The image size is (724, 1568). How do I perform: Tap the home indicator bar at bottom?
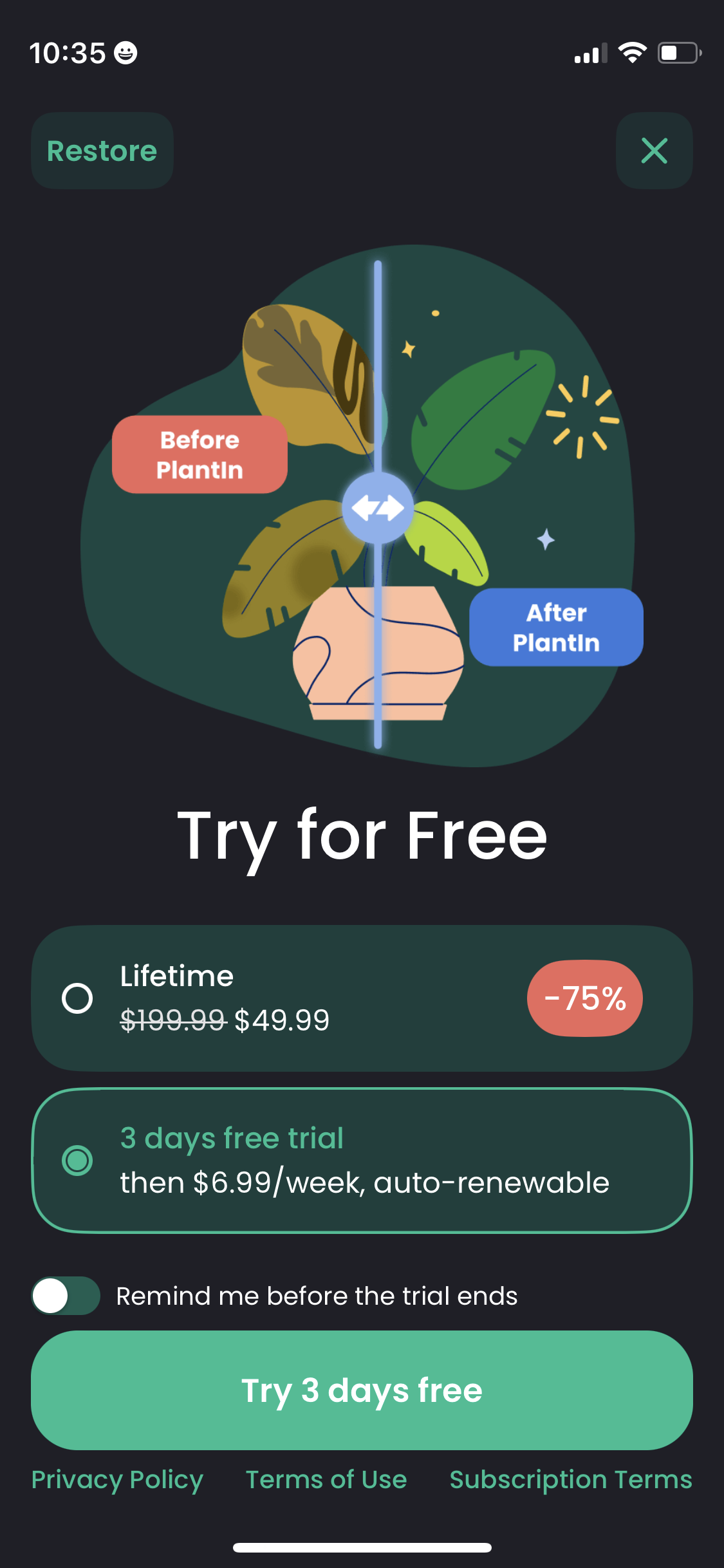click(362, 1547)
